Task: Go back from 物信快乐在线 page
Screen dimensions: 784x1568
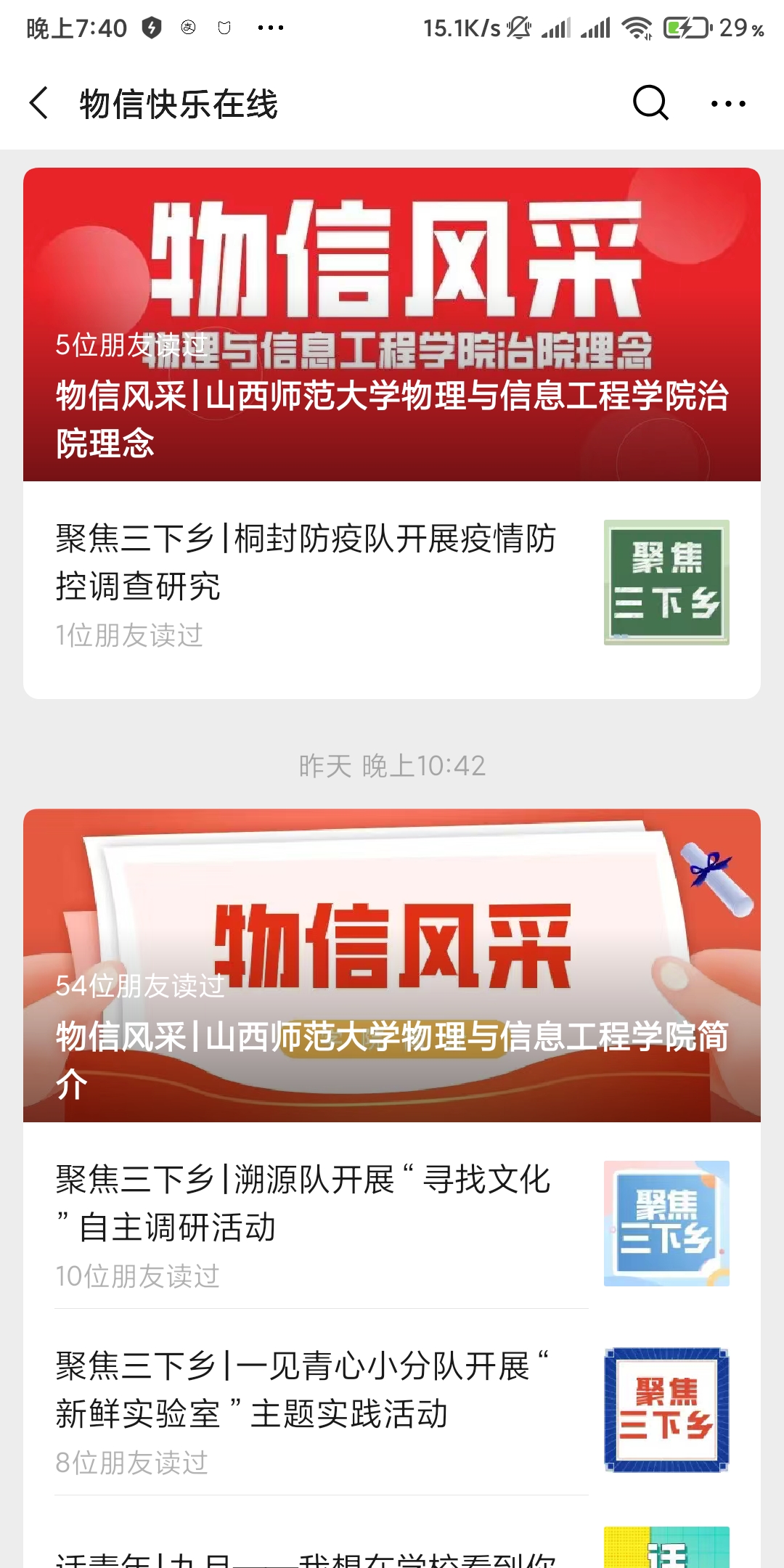Action: click(x=39, y=103)
